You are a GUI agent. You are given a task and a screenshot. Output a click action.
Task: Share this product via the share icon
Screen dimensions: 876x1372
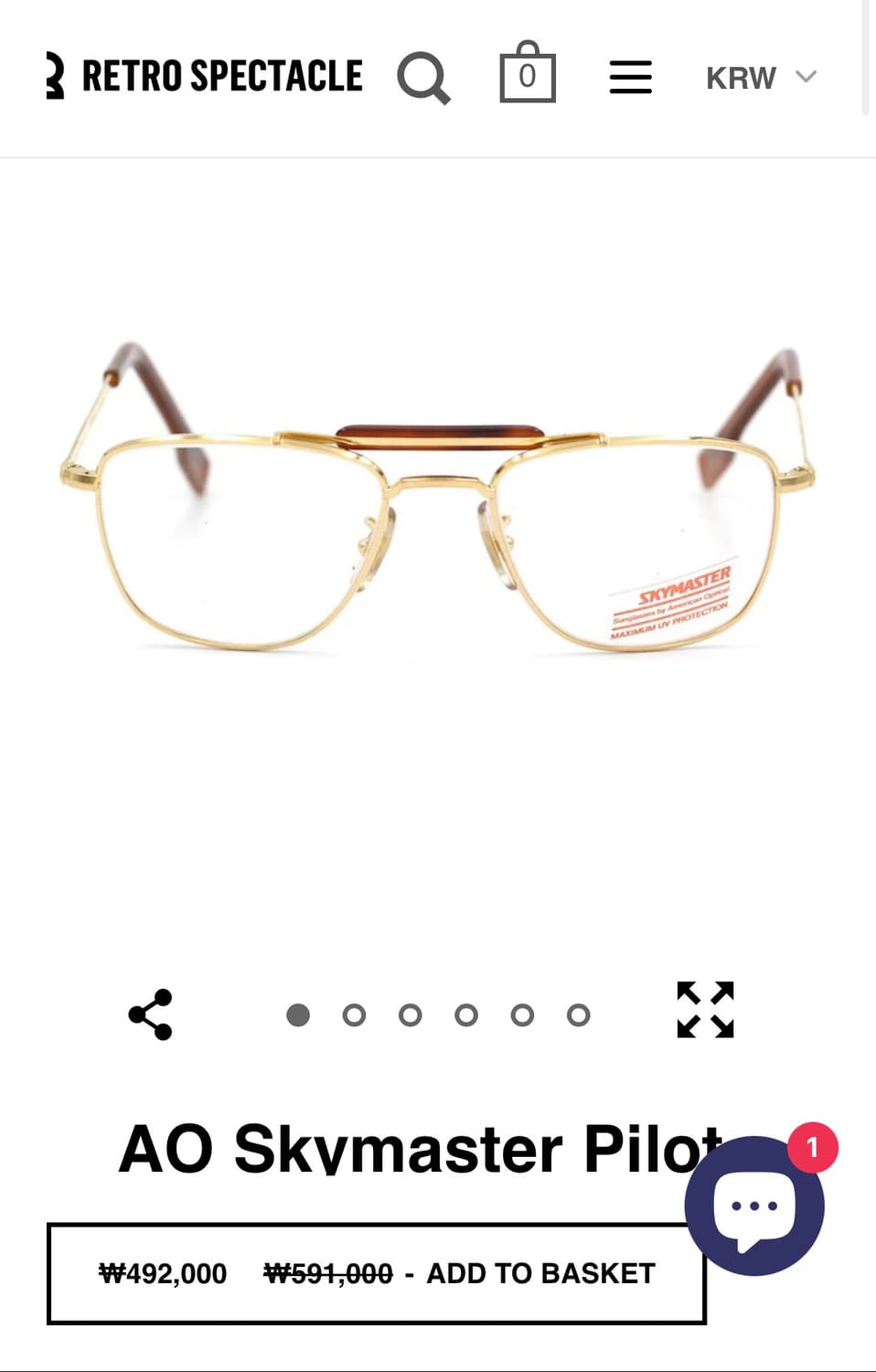point(151,1014)
